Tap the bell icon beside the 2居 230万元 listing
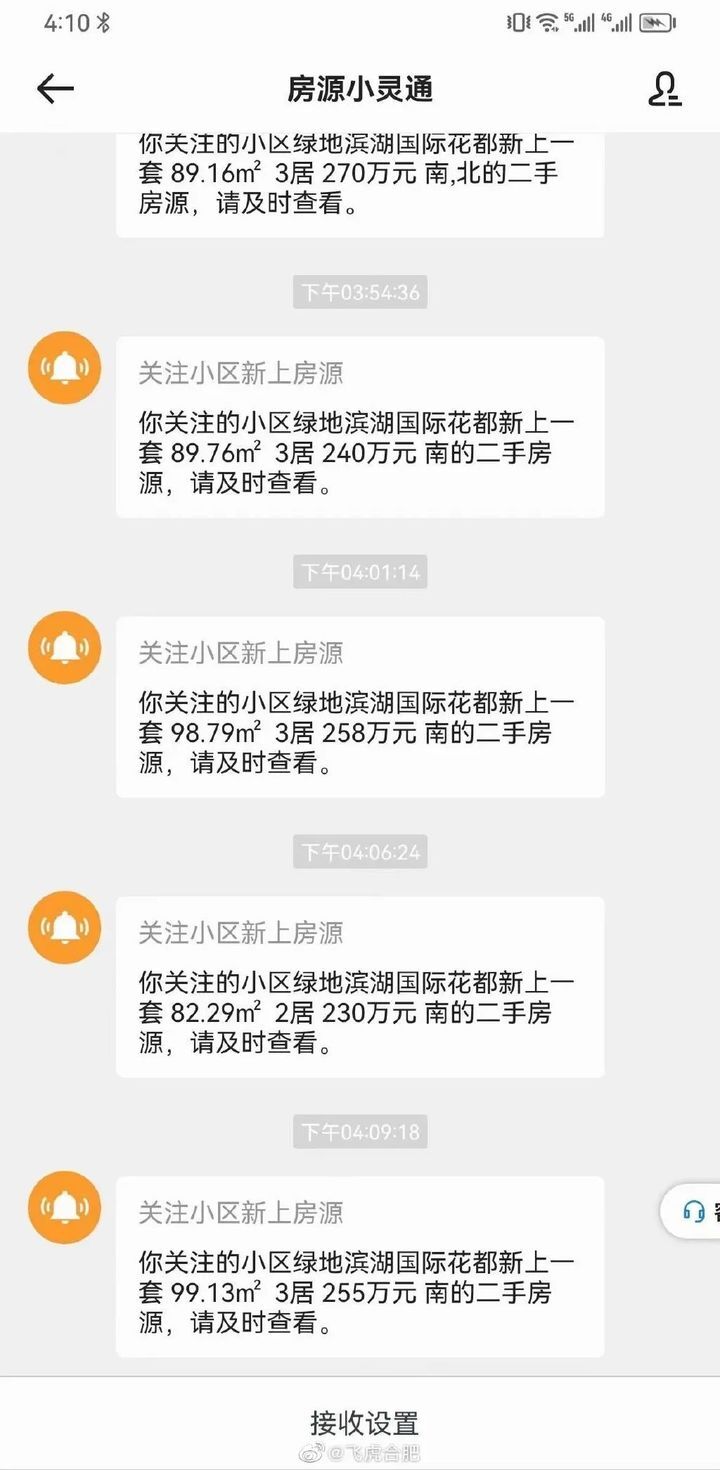 [63, 928]
